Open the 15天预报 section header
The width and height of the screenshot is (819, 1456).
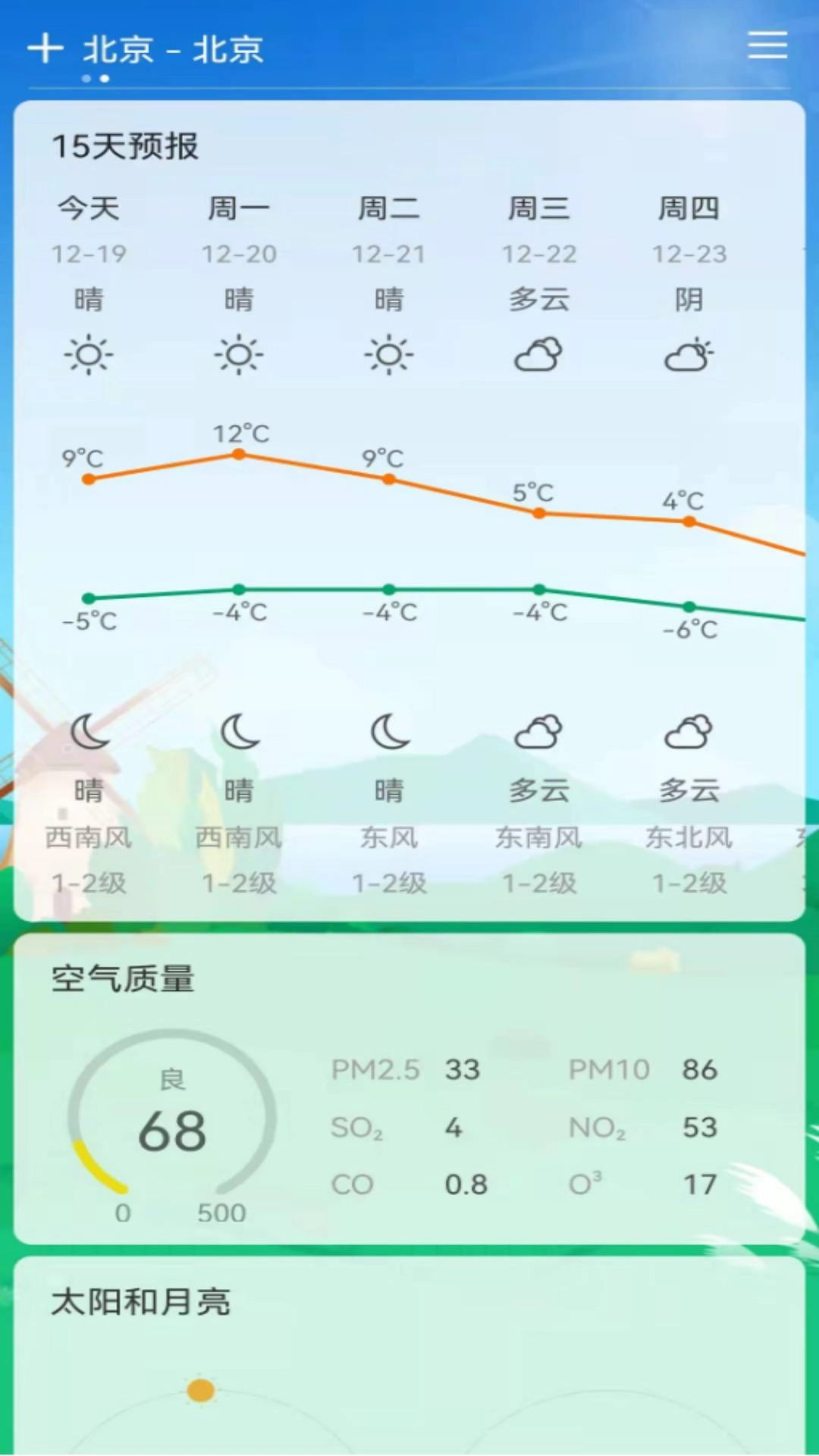tap(124, 147)
